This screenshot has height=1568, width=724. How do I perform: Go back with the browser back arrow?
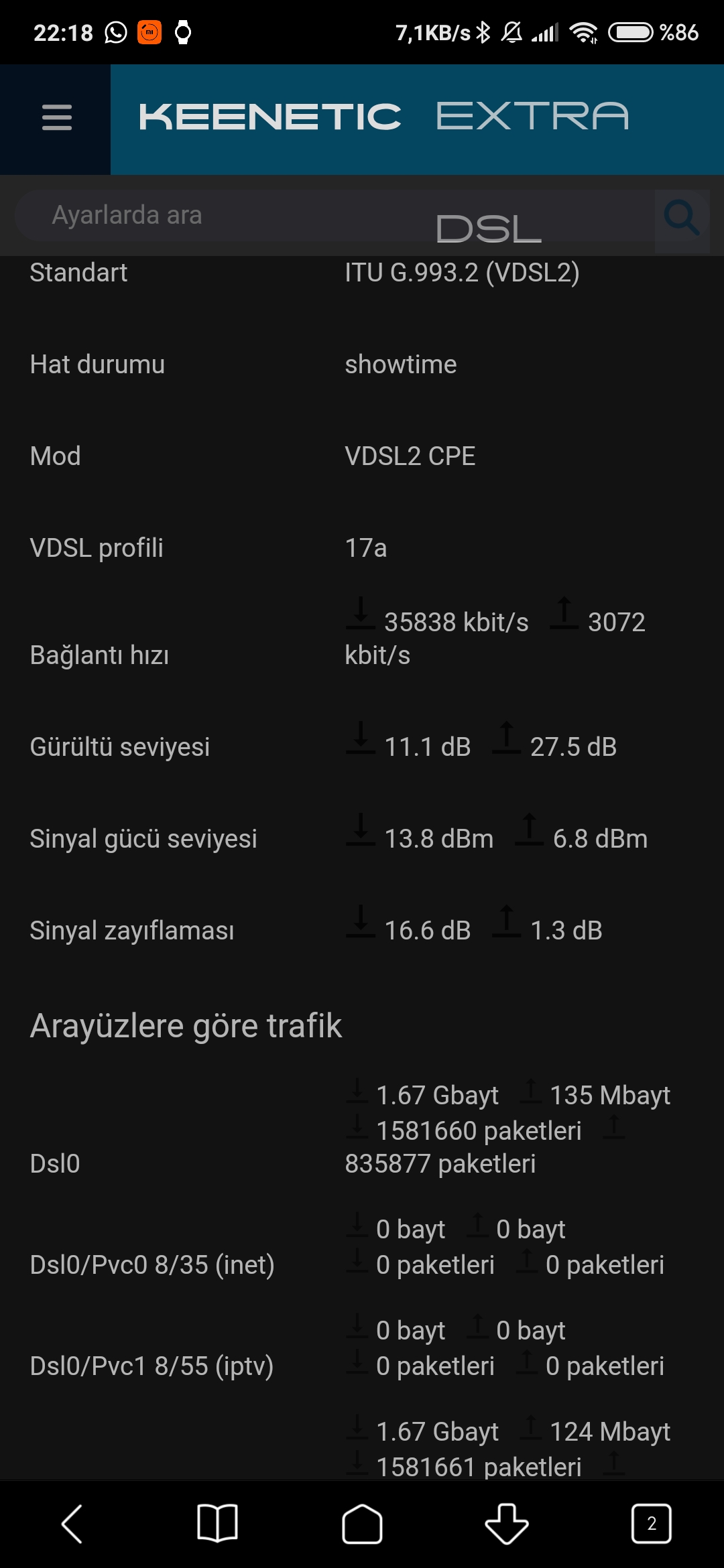coord(72,1524)
